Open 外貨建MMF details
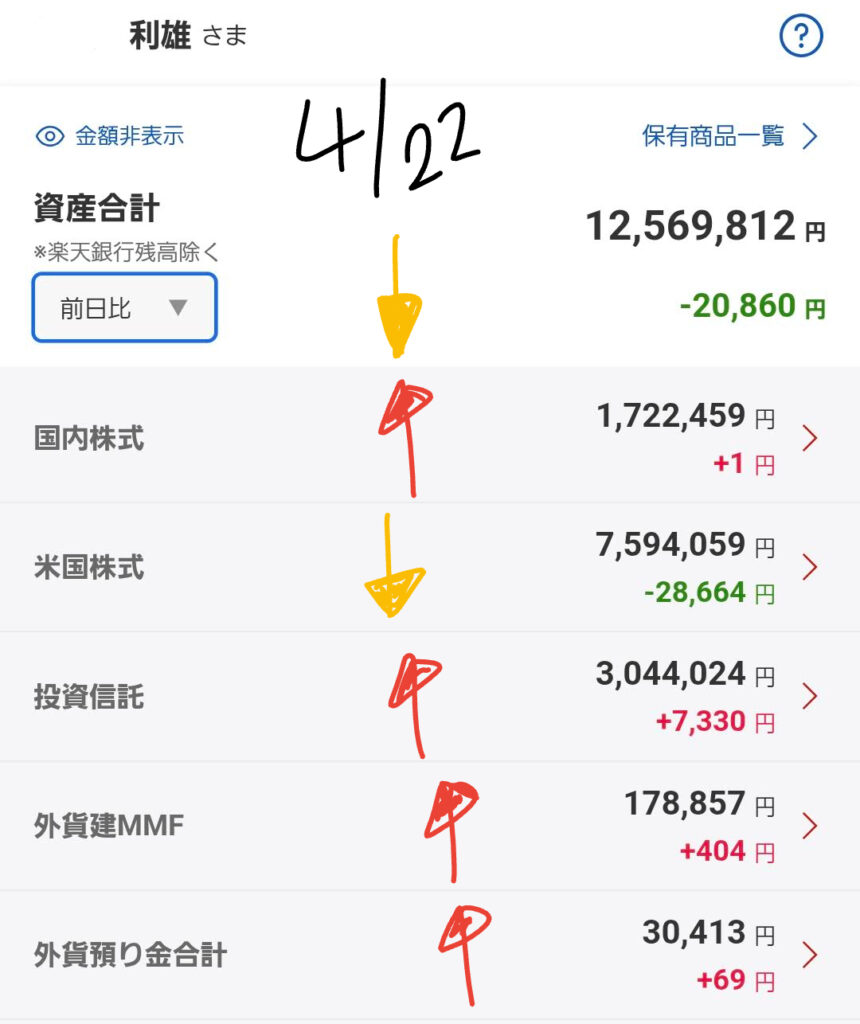Viewport: 860px width, 1024px height. coord(430,826)
